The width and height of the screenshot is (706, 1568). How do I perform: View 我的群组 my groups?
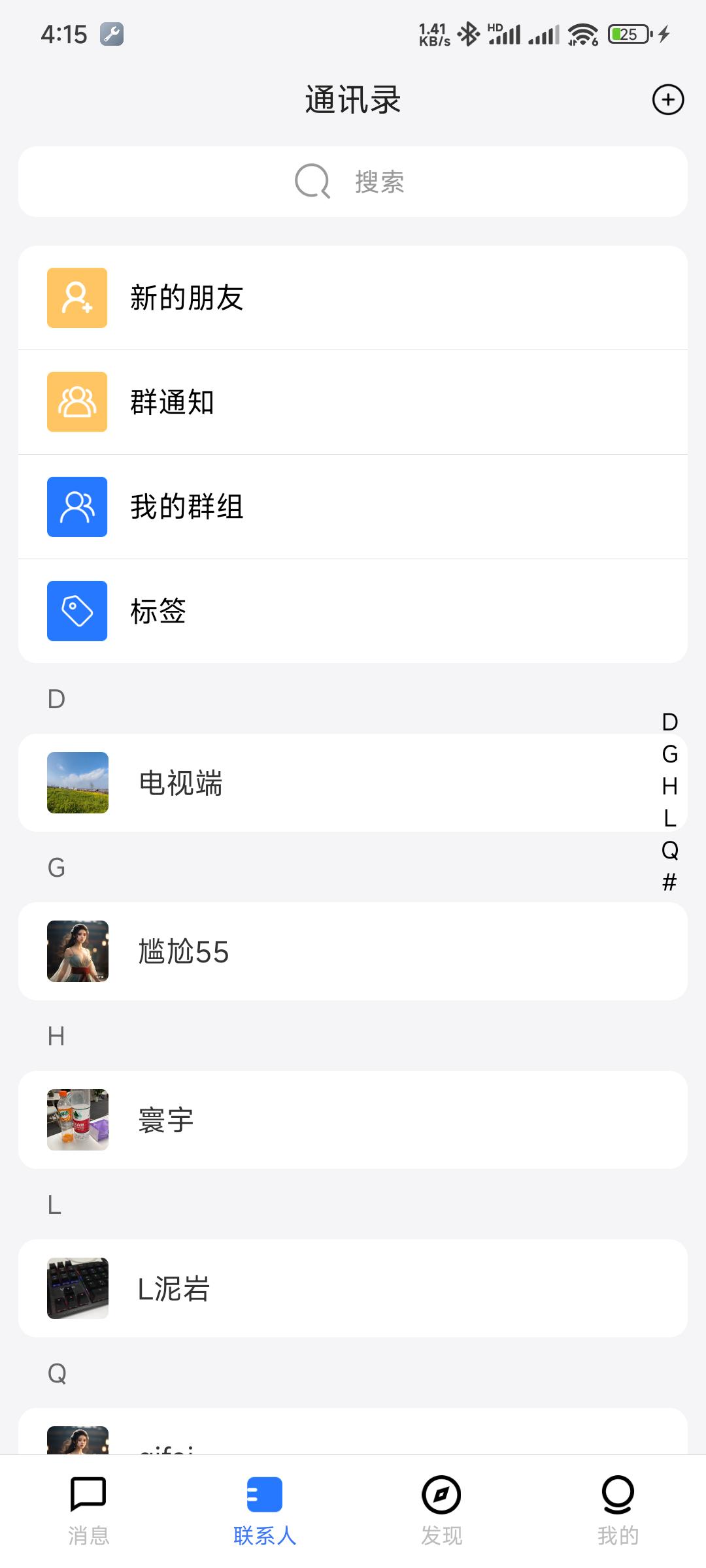pyautogui.click(x=353, y=507)
